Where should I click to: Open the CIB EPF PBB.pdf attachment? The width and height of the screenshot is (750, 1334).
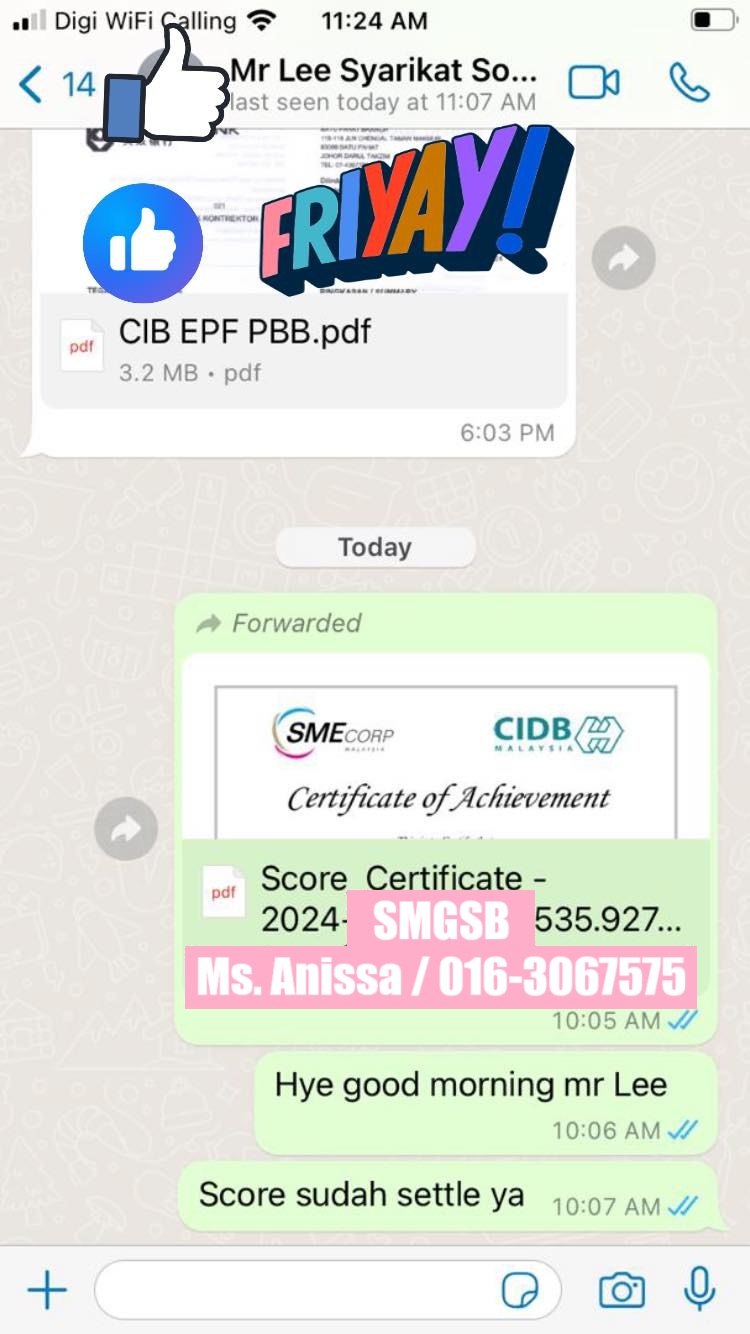300,350
